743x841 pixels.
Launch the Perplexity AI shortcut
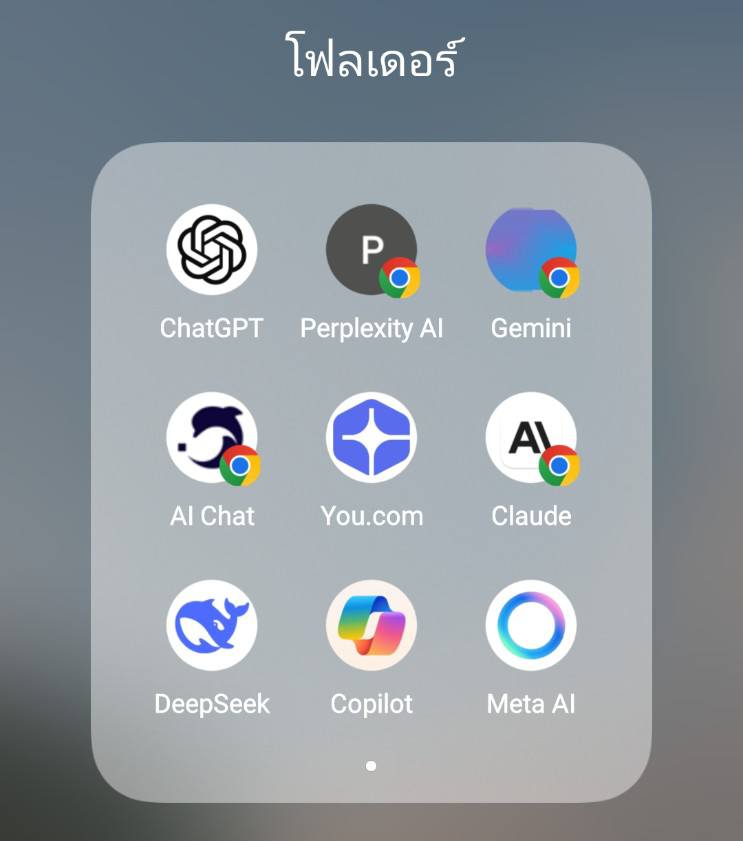tap(371, 250)
